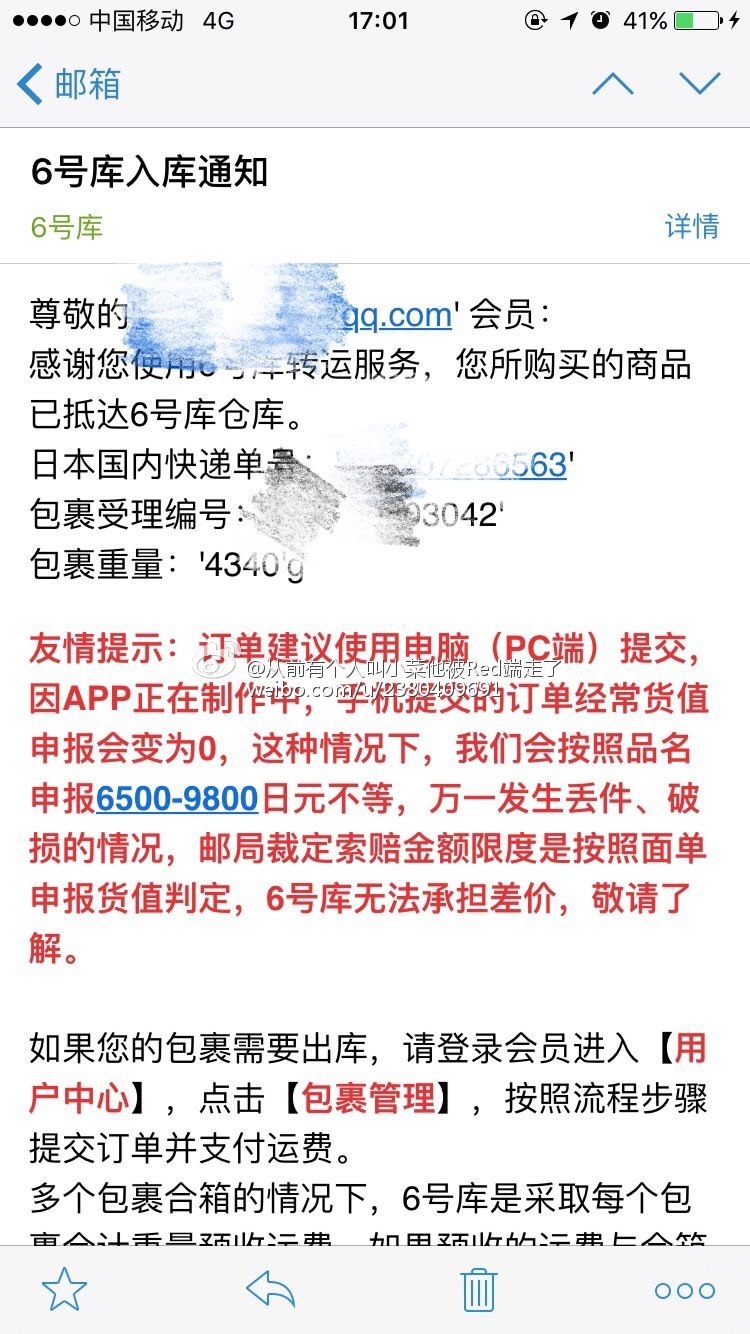
Task: Delete this email with trash icon
Action: tap(479, 1290)
